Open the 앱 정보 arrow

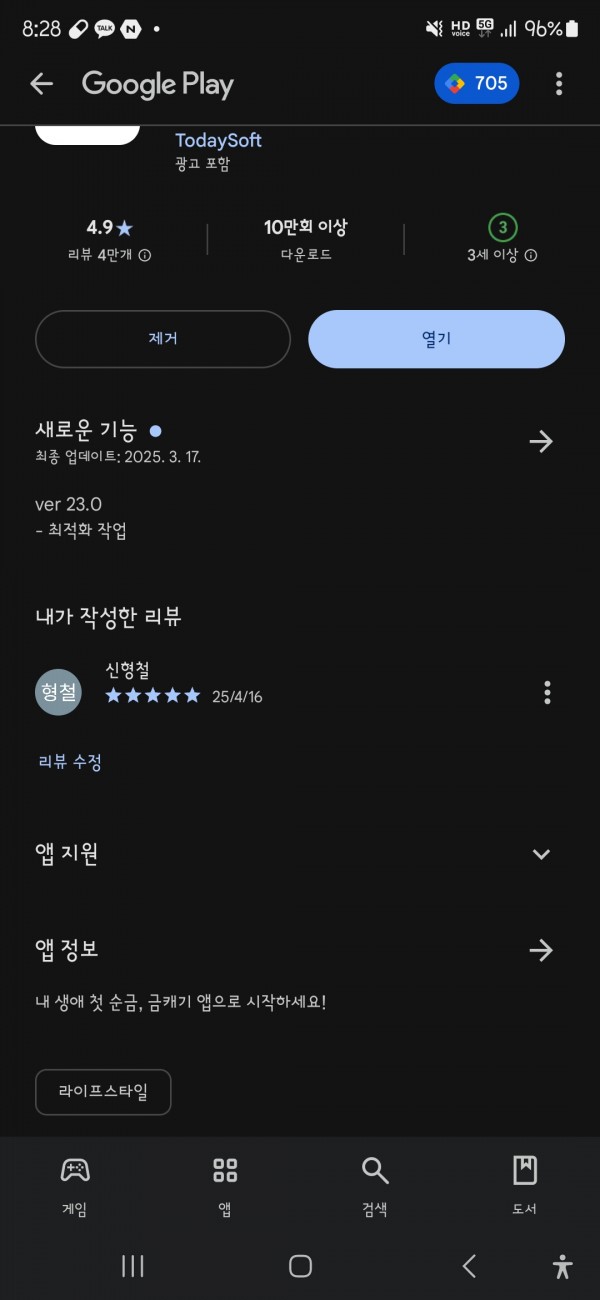[541, 950]
